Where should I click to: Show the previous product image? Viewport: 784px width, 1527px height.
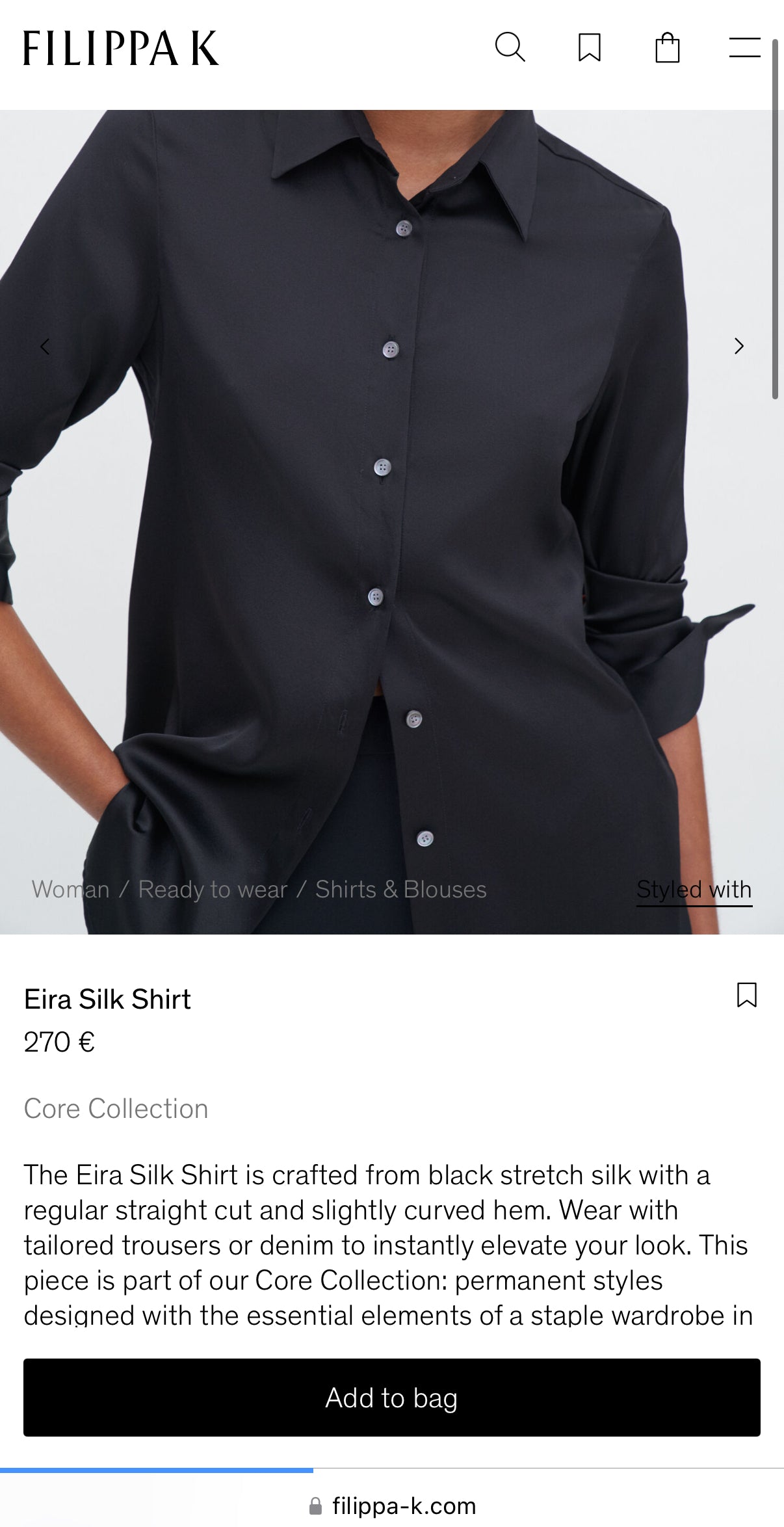[x=45, y=347]
